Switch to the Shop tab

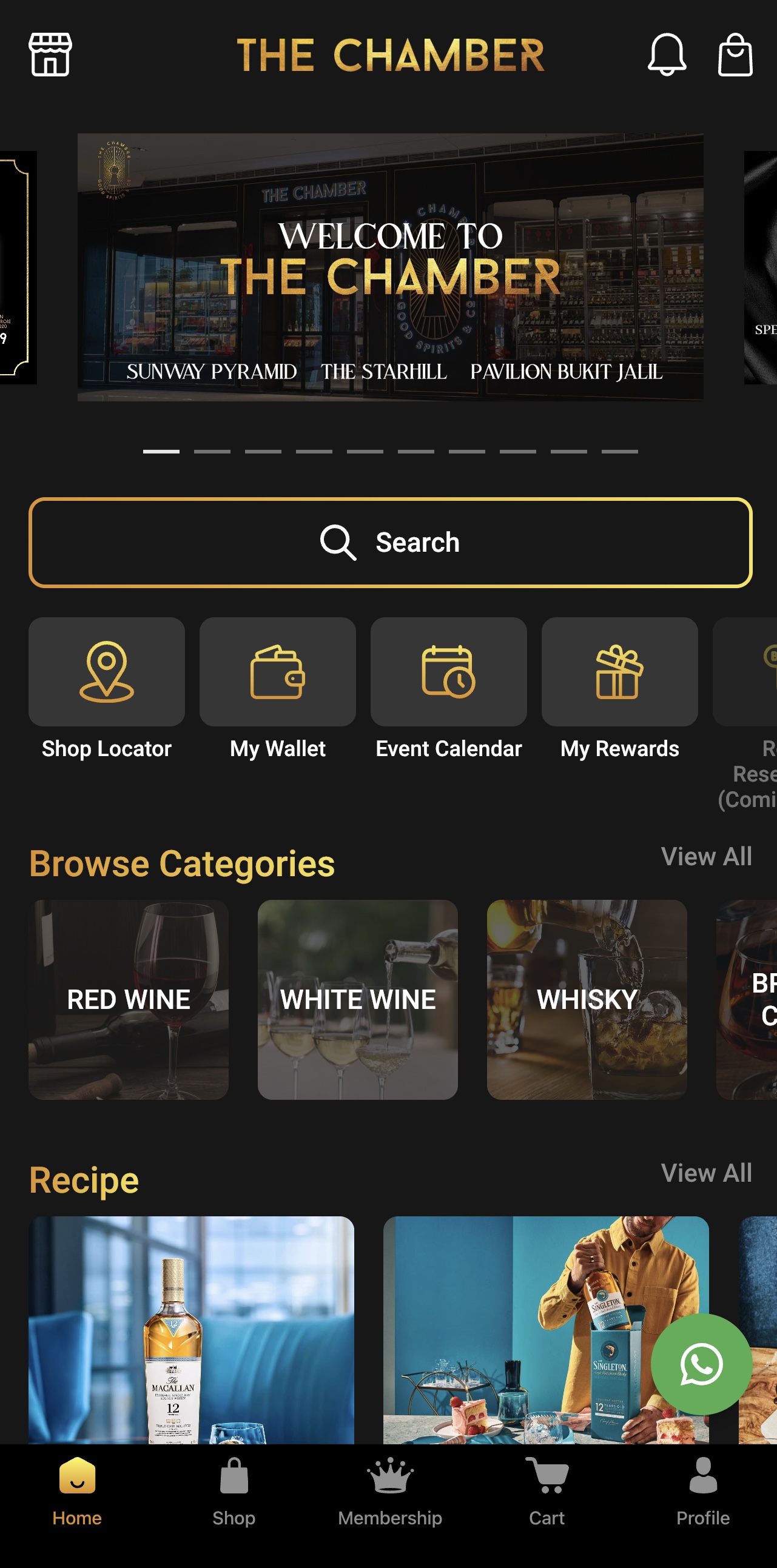coord(234,1492)
